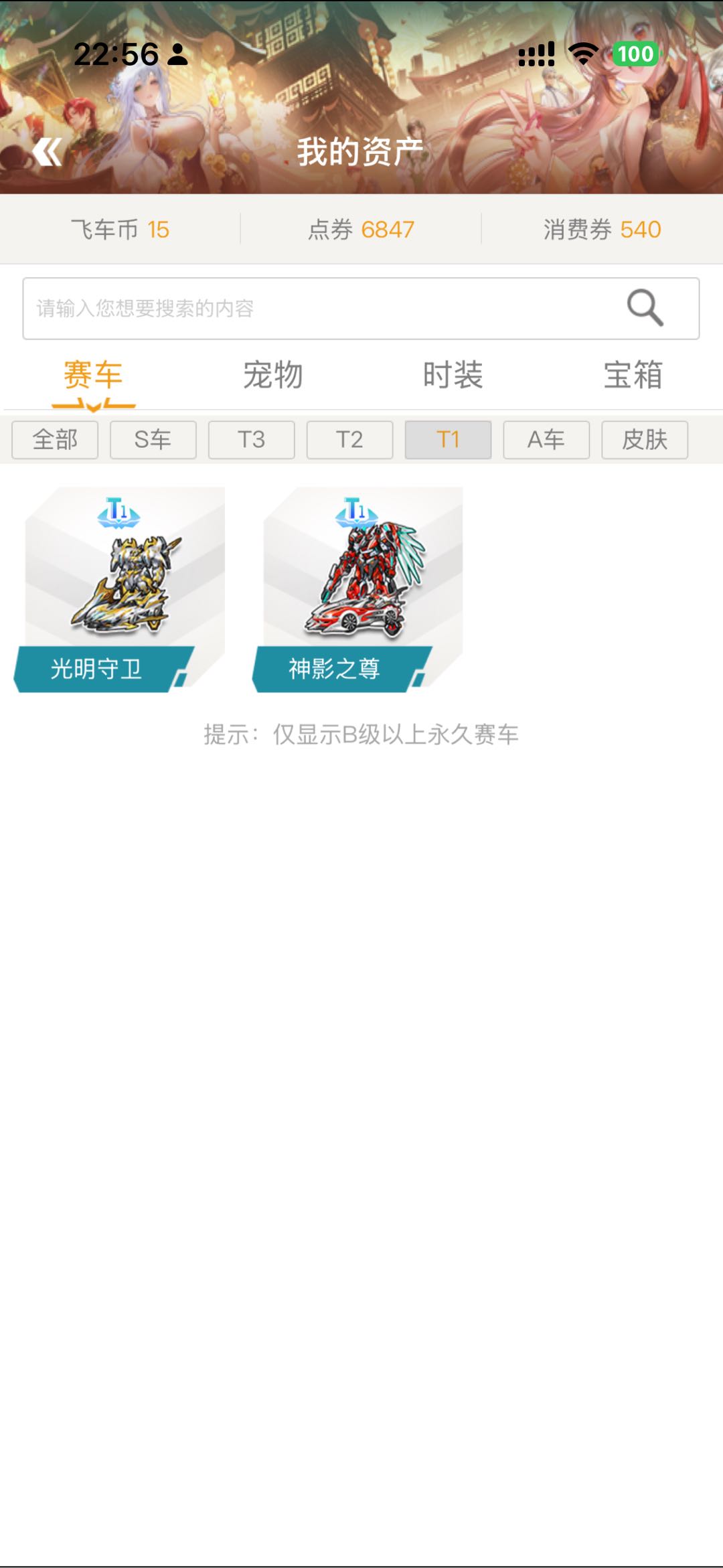The height and width of the screenshot is (1568, 723).
Task: Show T3 class cars
Action: 251,440
